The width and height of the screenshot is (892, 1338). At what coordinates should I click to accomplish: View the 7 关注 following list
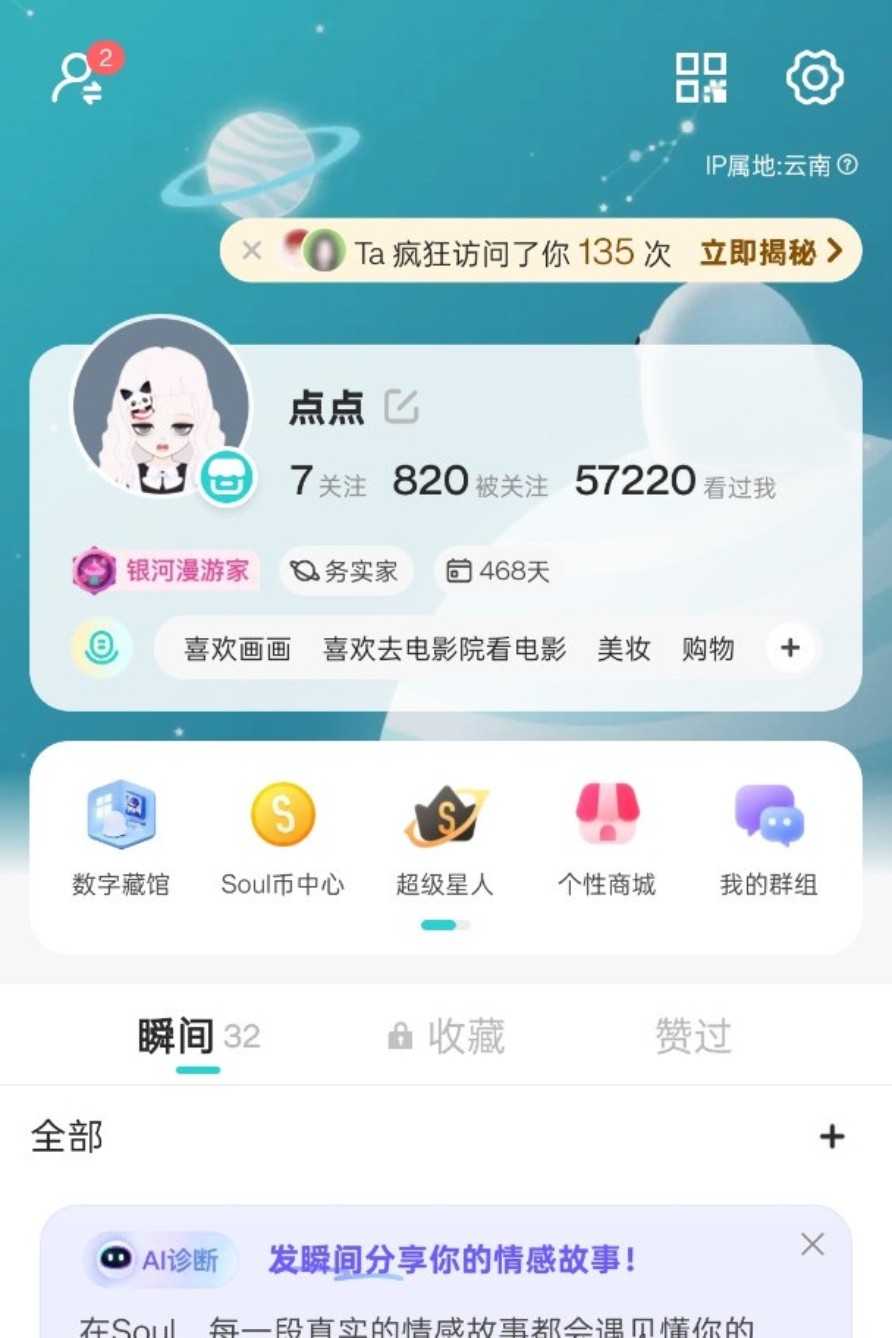coord(328,482)
